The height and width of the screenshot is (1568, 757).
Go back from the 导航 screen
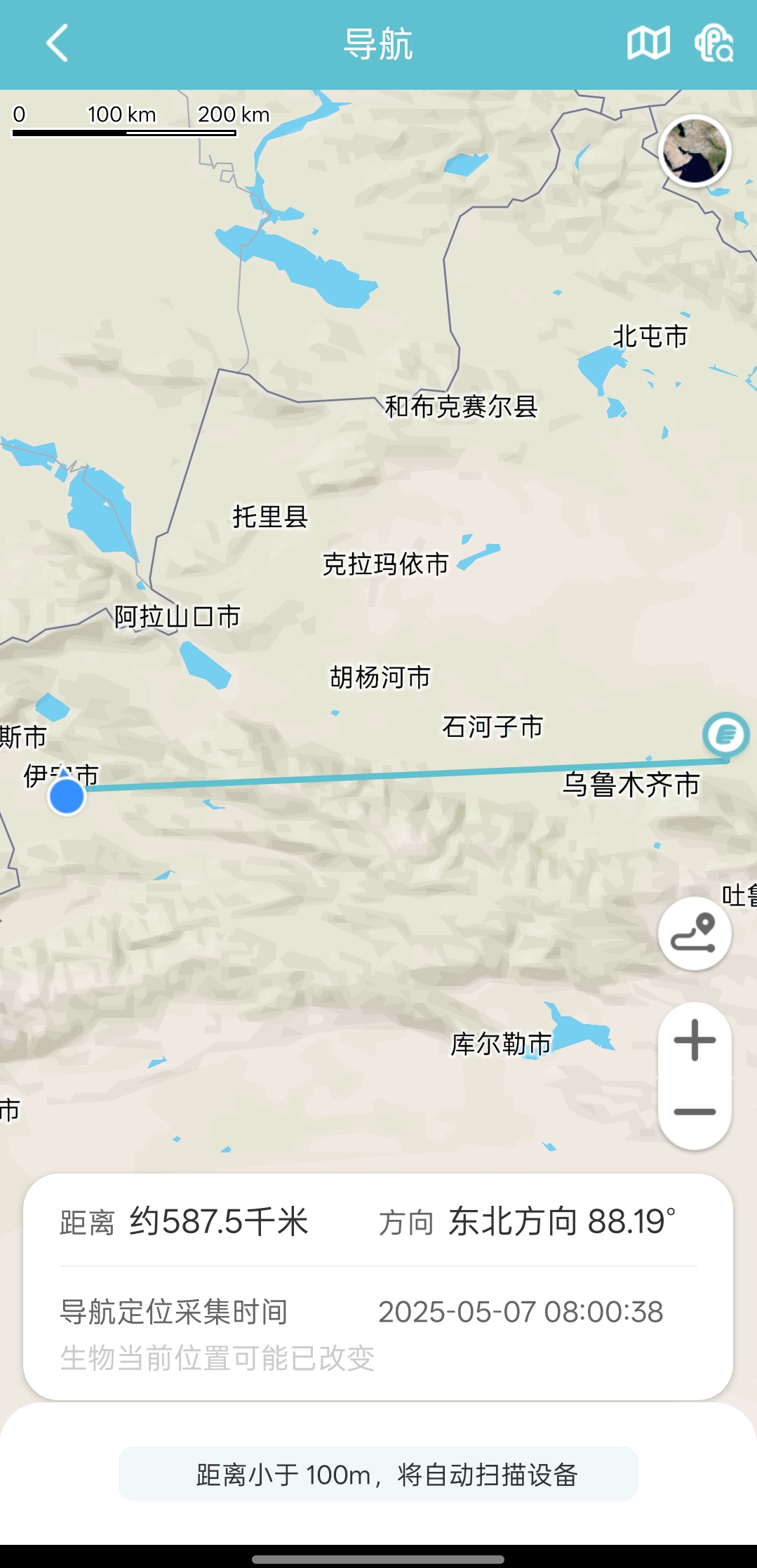point(58,44)
